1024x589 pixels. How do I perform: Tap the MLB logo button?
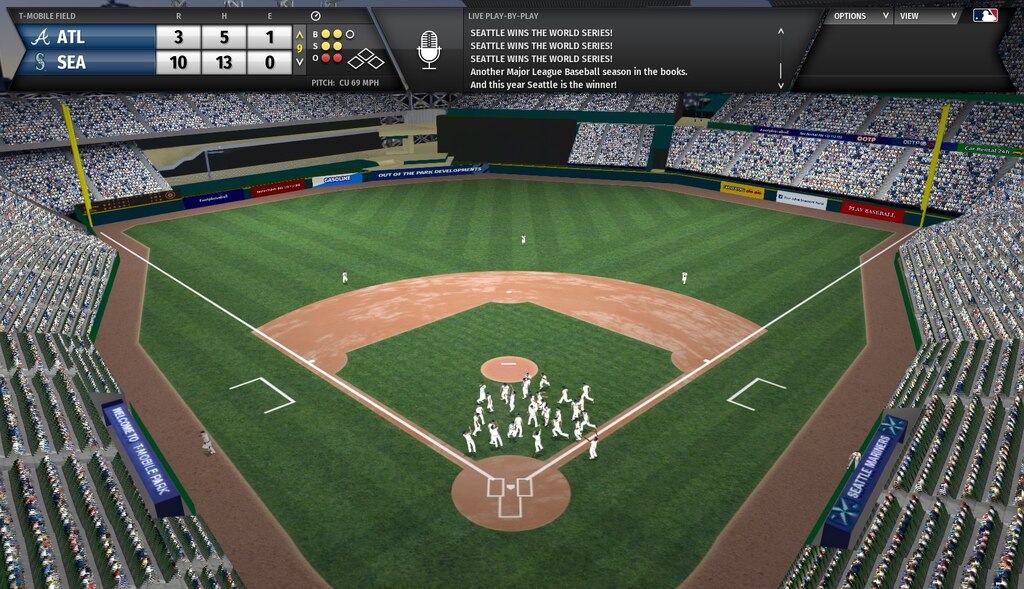[x=985, y=16]
